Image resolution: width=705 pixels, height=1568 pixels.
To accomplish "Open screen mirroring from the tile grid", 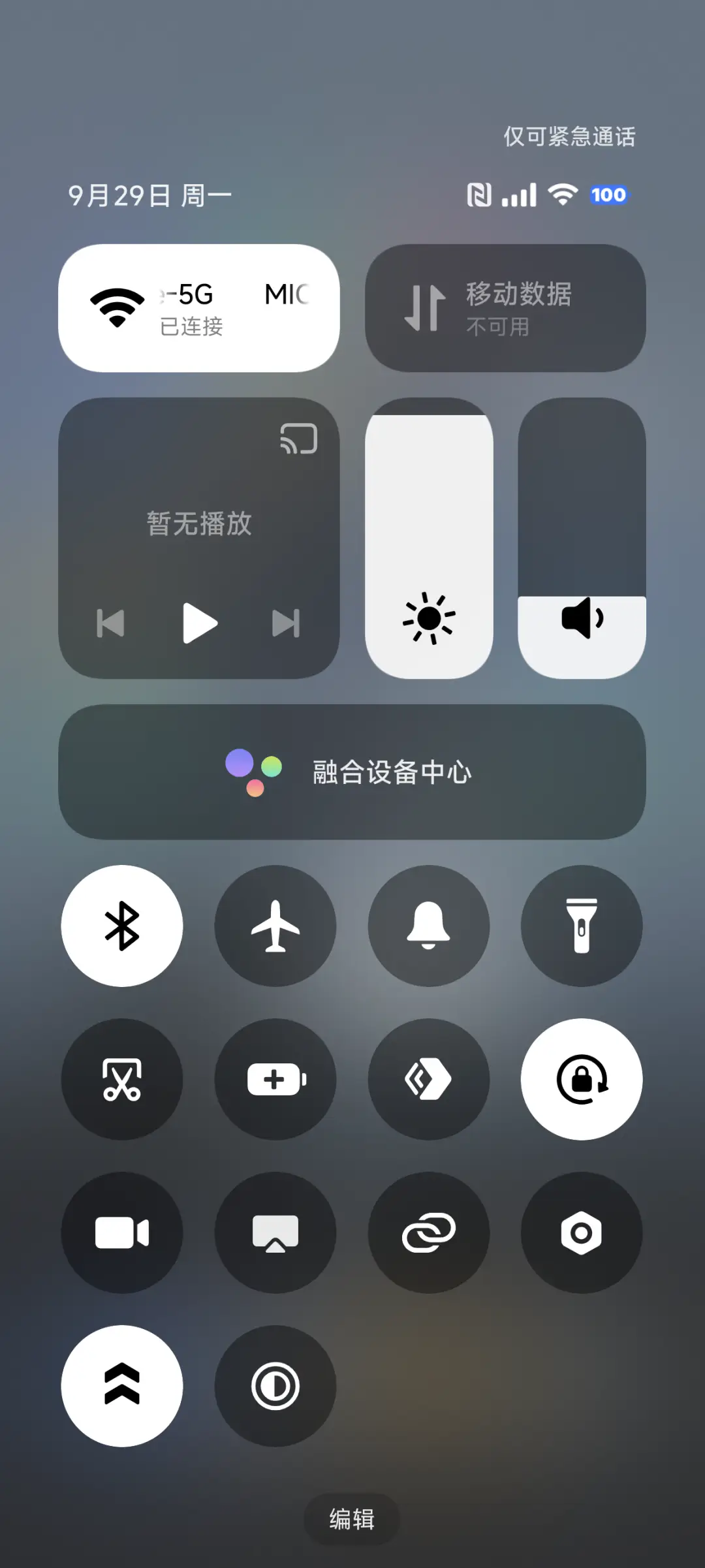I will tap(275, 1232).
